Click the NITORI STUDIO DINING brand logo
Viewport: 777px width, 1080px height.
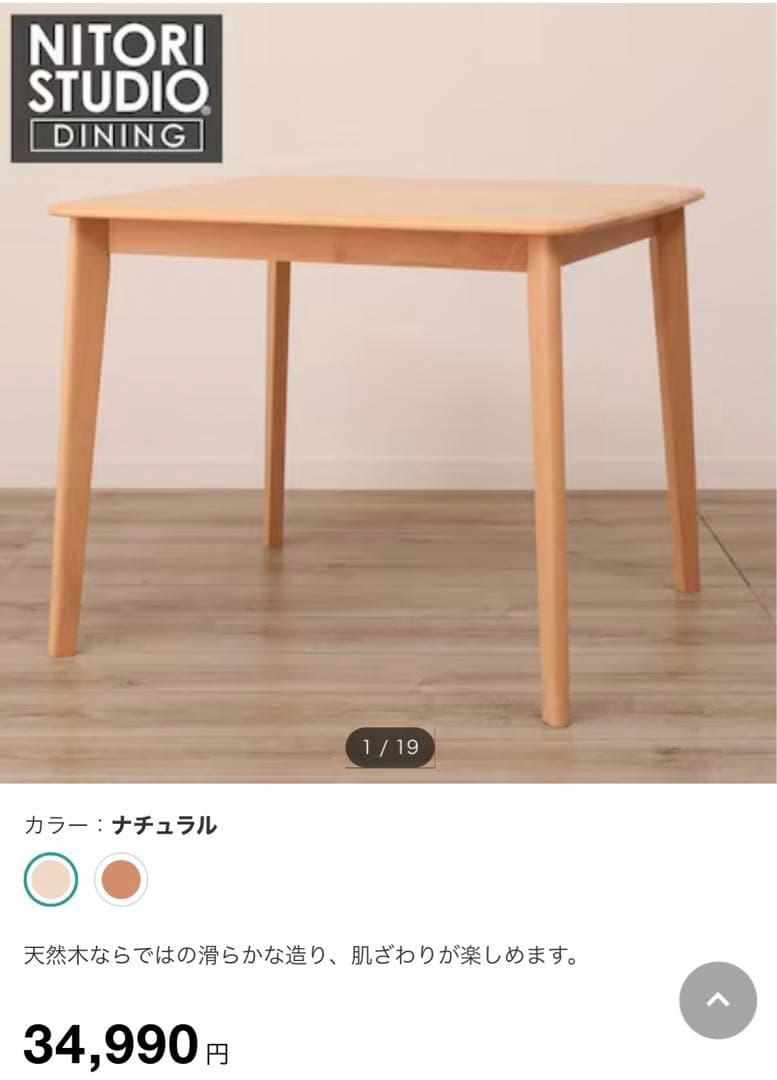115,90
